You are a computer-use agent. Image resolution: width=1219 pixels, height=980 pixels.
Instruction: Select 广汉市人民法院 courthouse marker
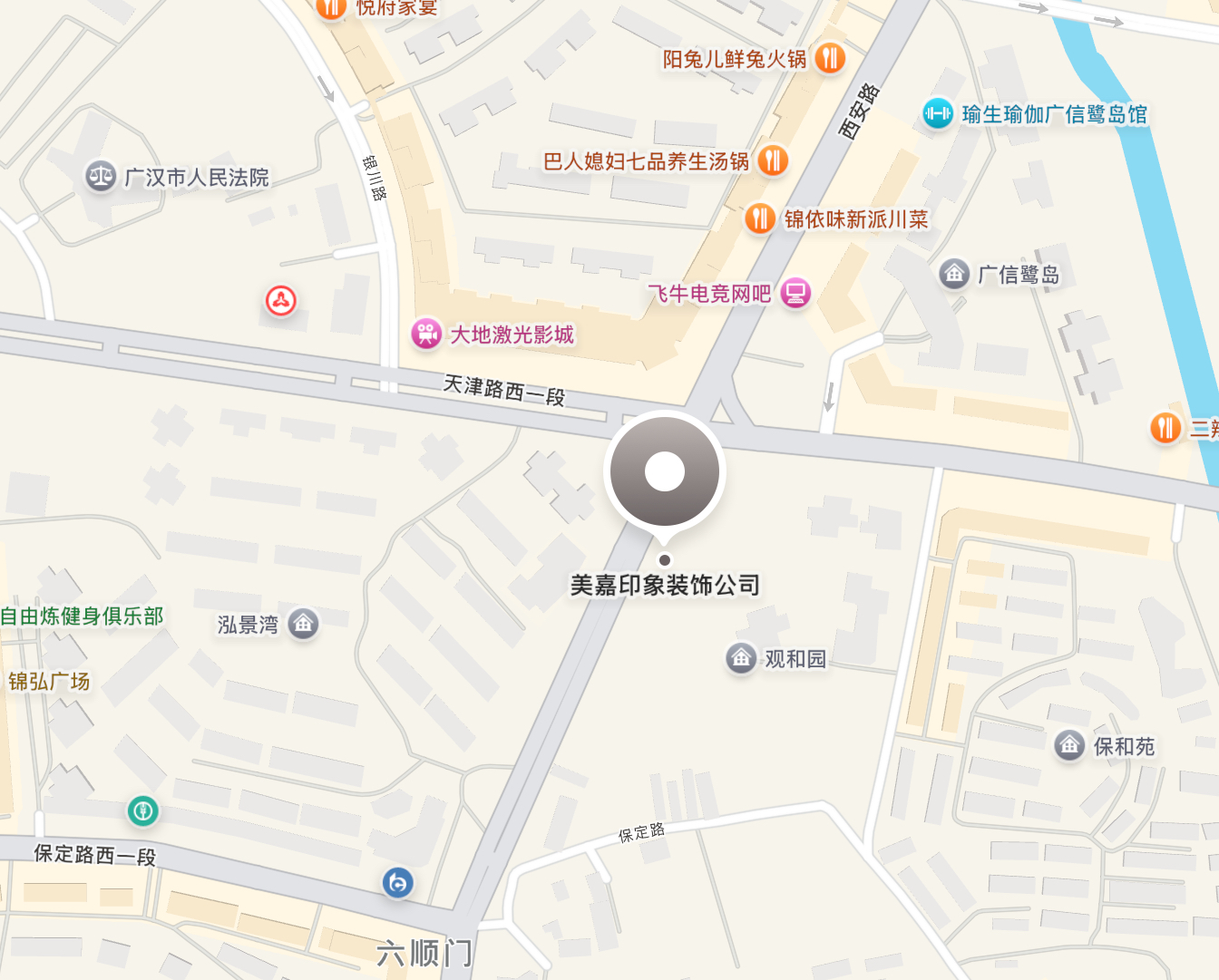101,176
